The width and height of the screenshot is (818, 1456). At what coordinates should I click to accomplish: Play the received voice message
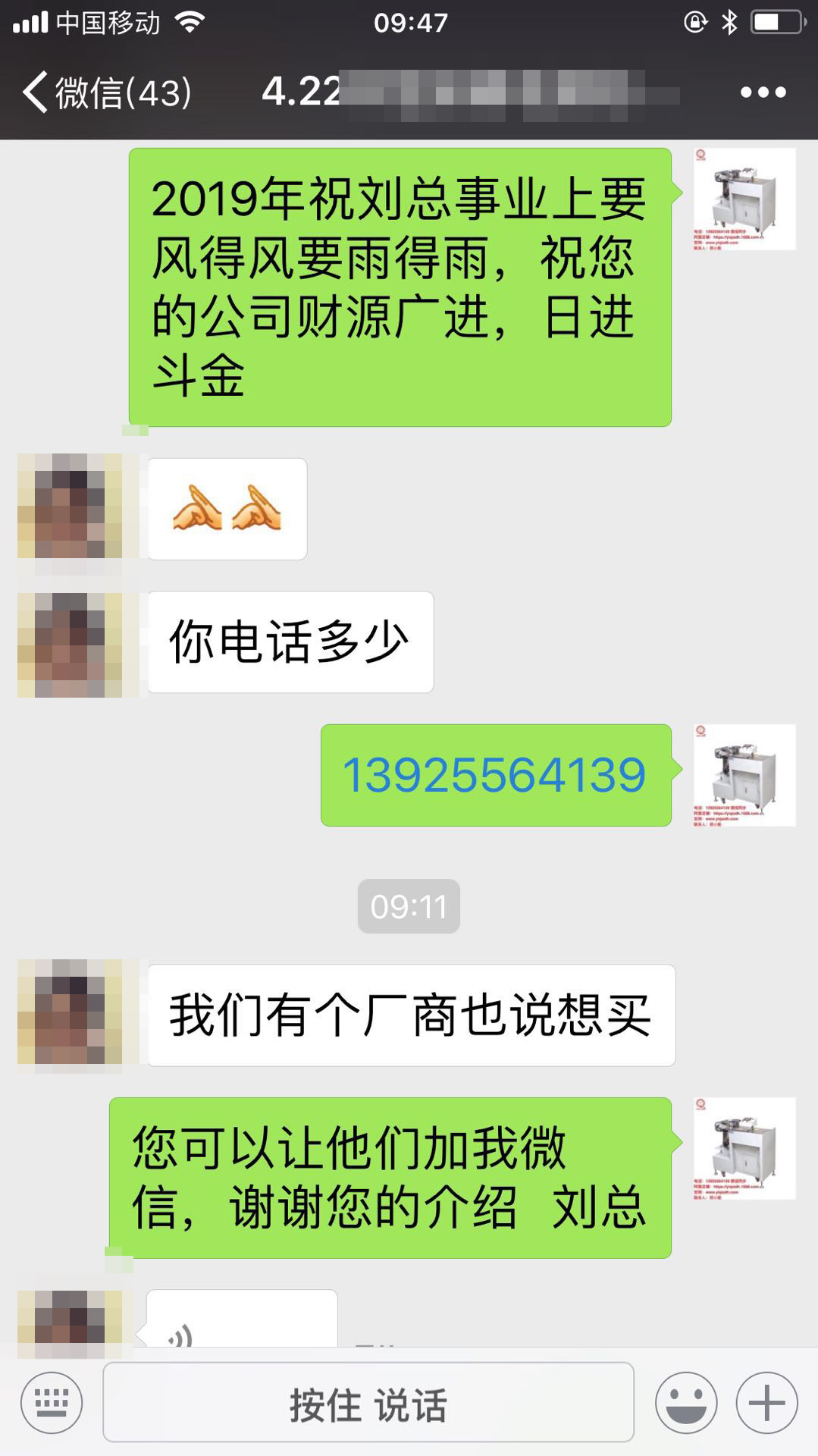click(241, 1321)
